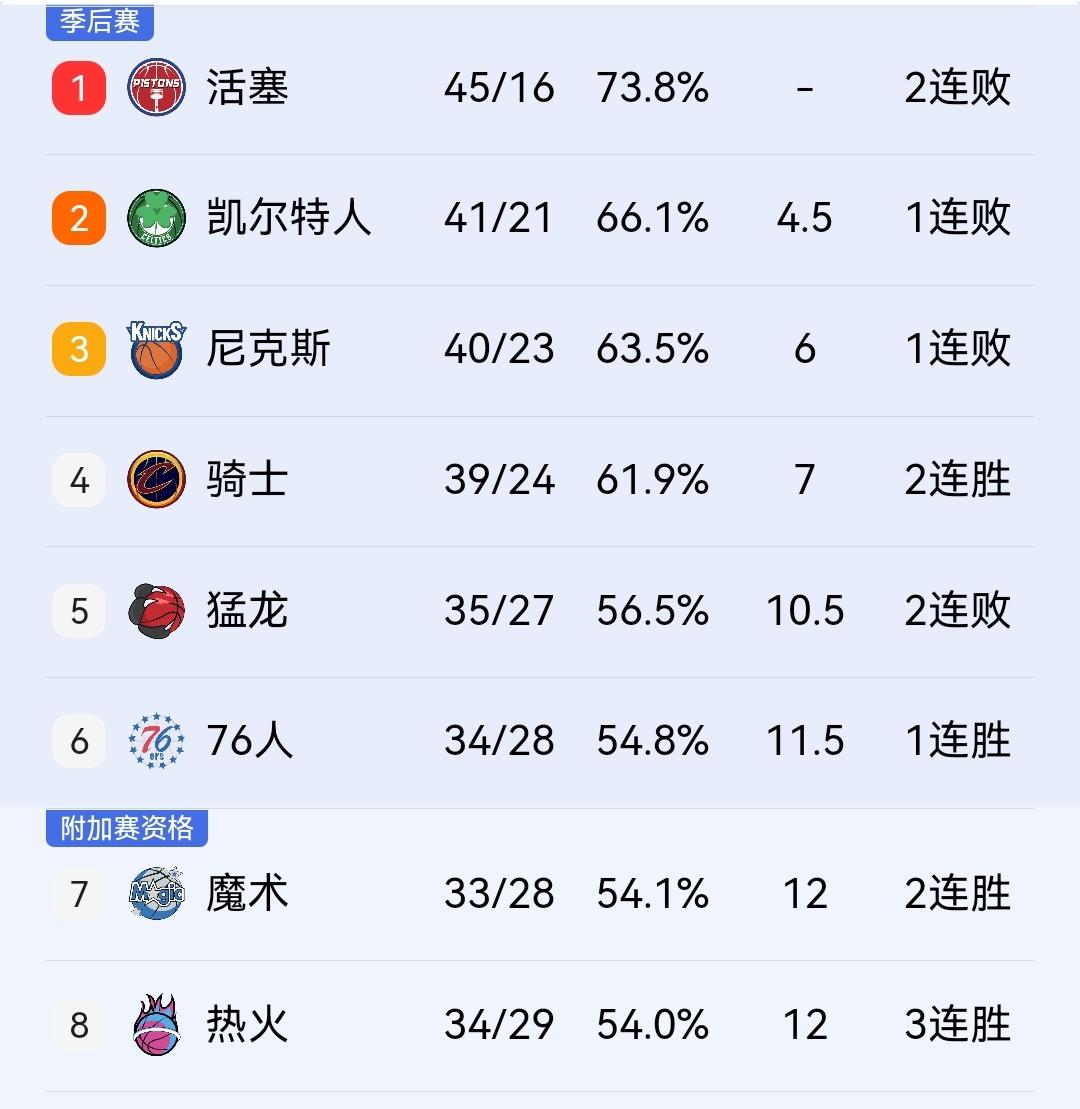
Task: Click the 3连胜 streak for 热火
Action: [957, 1025]
